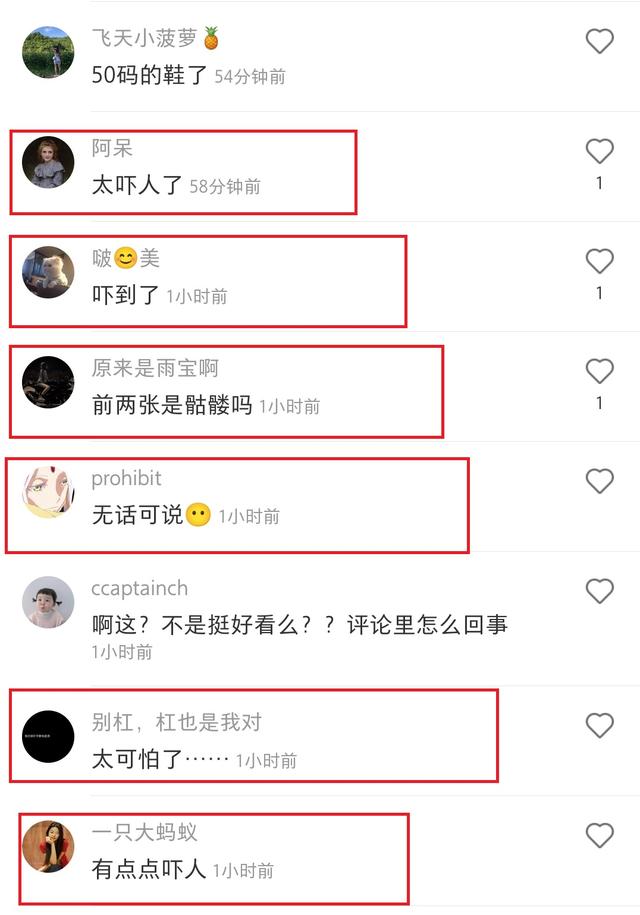Like the comment 太可怕了
Image resolution: width=640 pixels, height=915 pixels.
tap(599, 725)
